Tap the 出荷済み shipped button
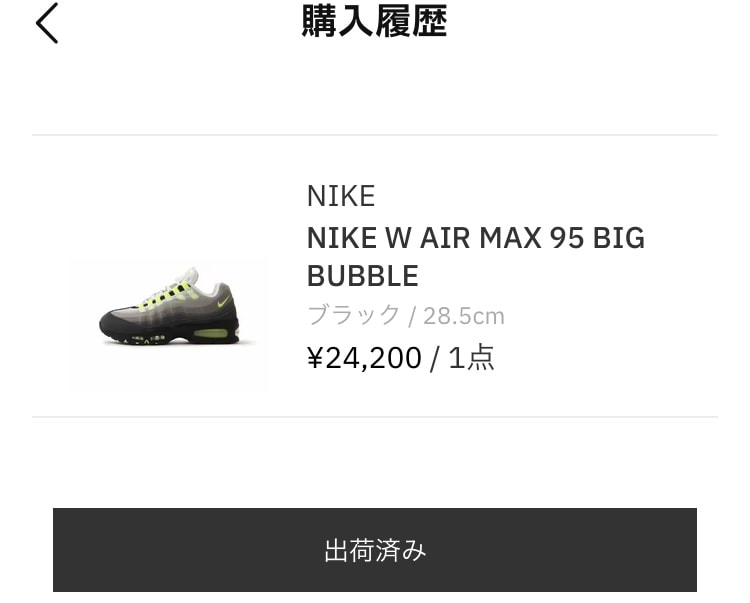 [x=375, y=550]
